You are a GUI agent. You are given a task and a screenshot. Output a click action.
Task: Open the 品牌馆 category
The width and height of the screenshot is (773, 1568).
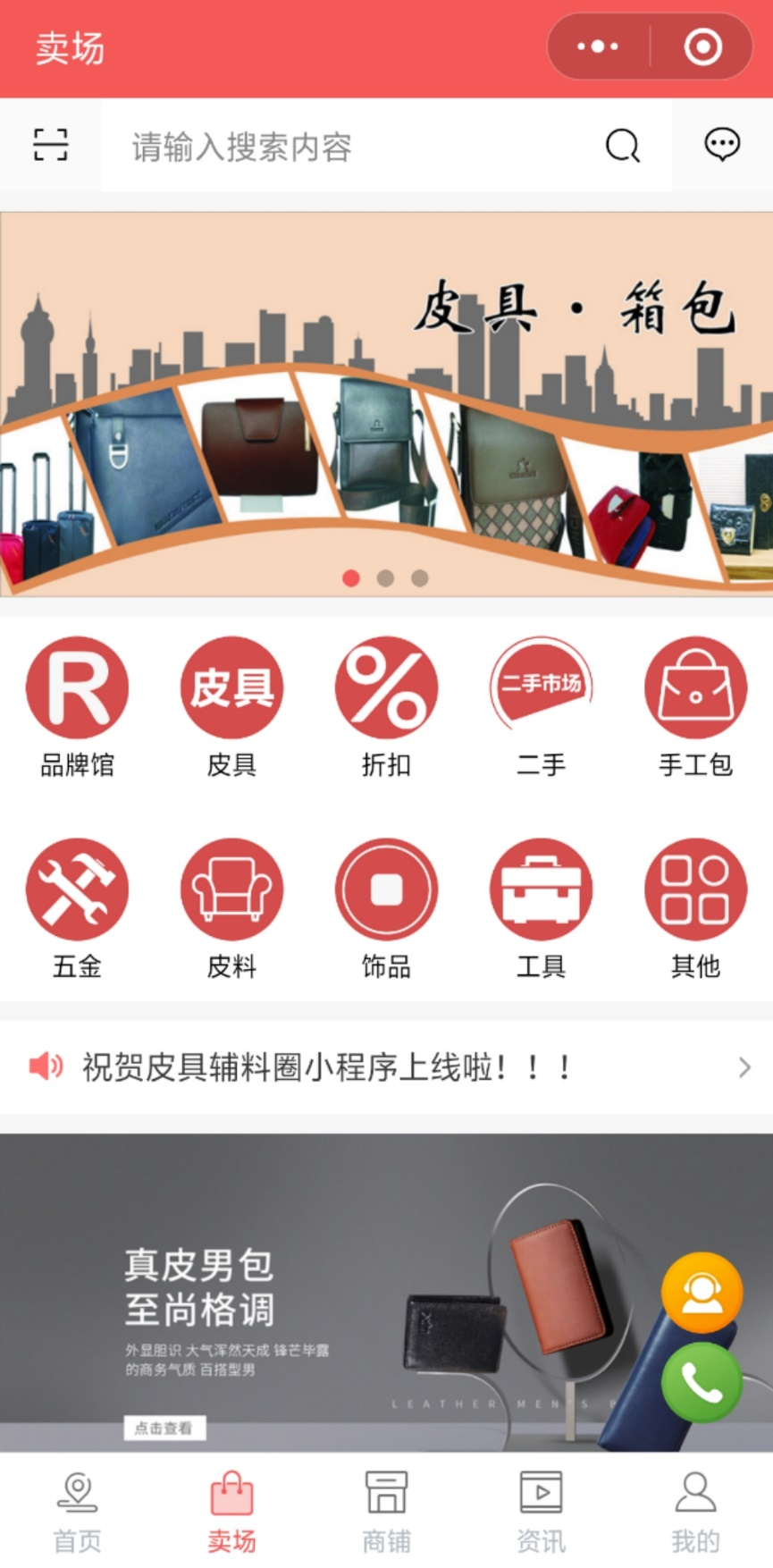tap(77, 706)
